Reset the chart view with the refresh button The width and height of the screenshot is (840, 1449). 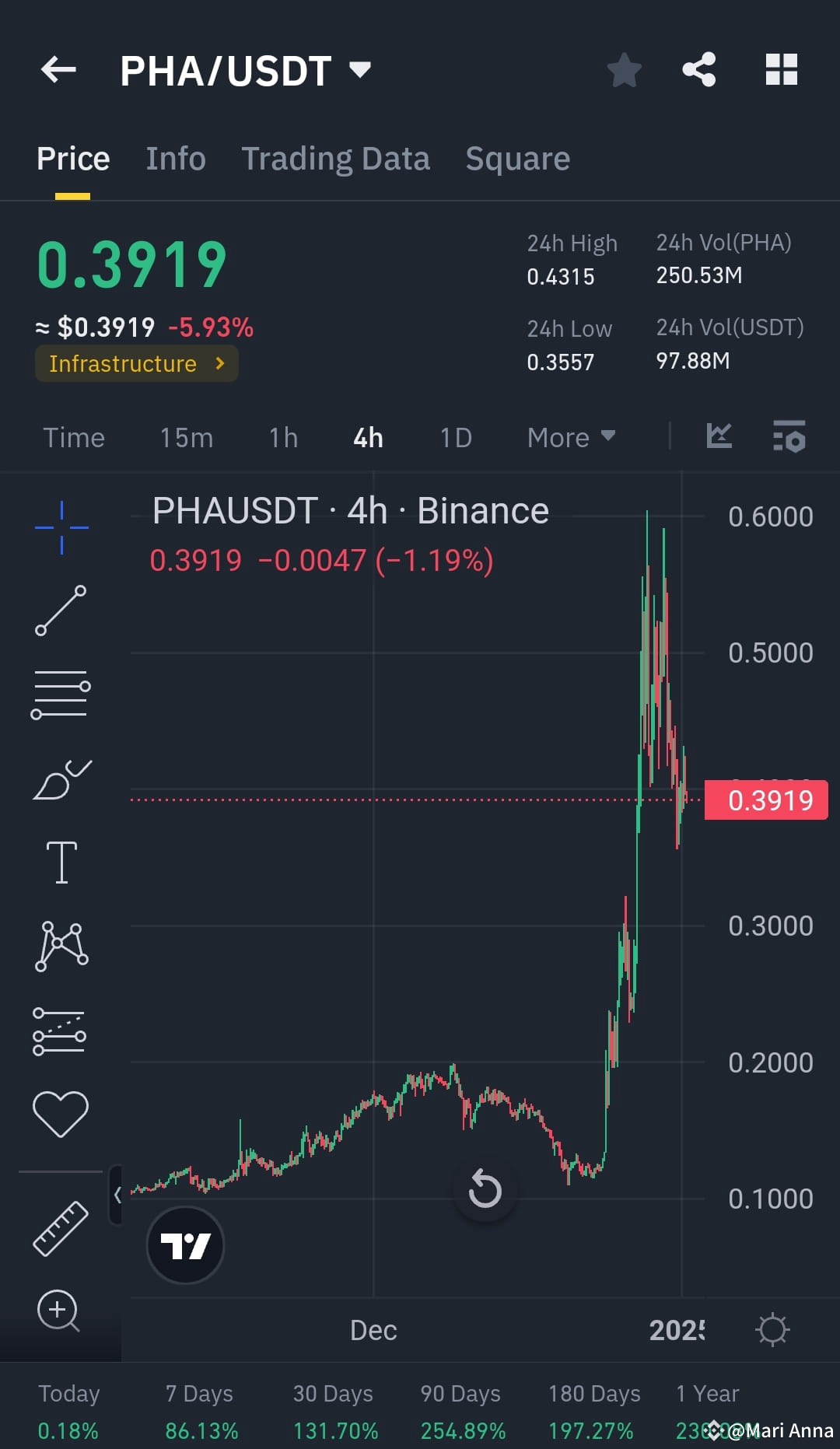point(485,1188)
